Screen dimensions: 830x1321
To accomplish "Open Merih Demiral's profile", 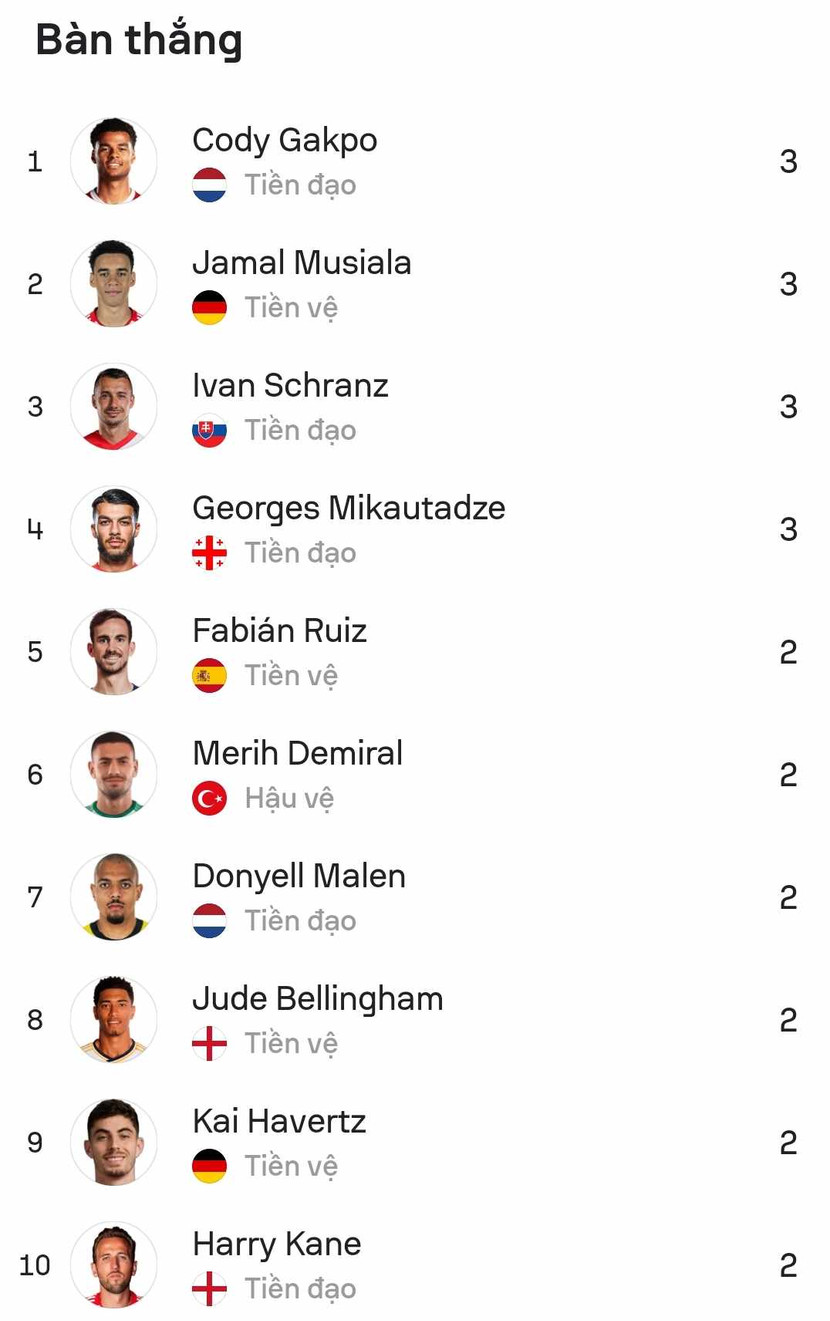I will coord(297,753).
